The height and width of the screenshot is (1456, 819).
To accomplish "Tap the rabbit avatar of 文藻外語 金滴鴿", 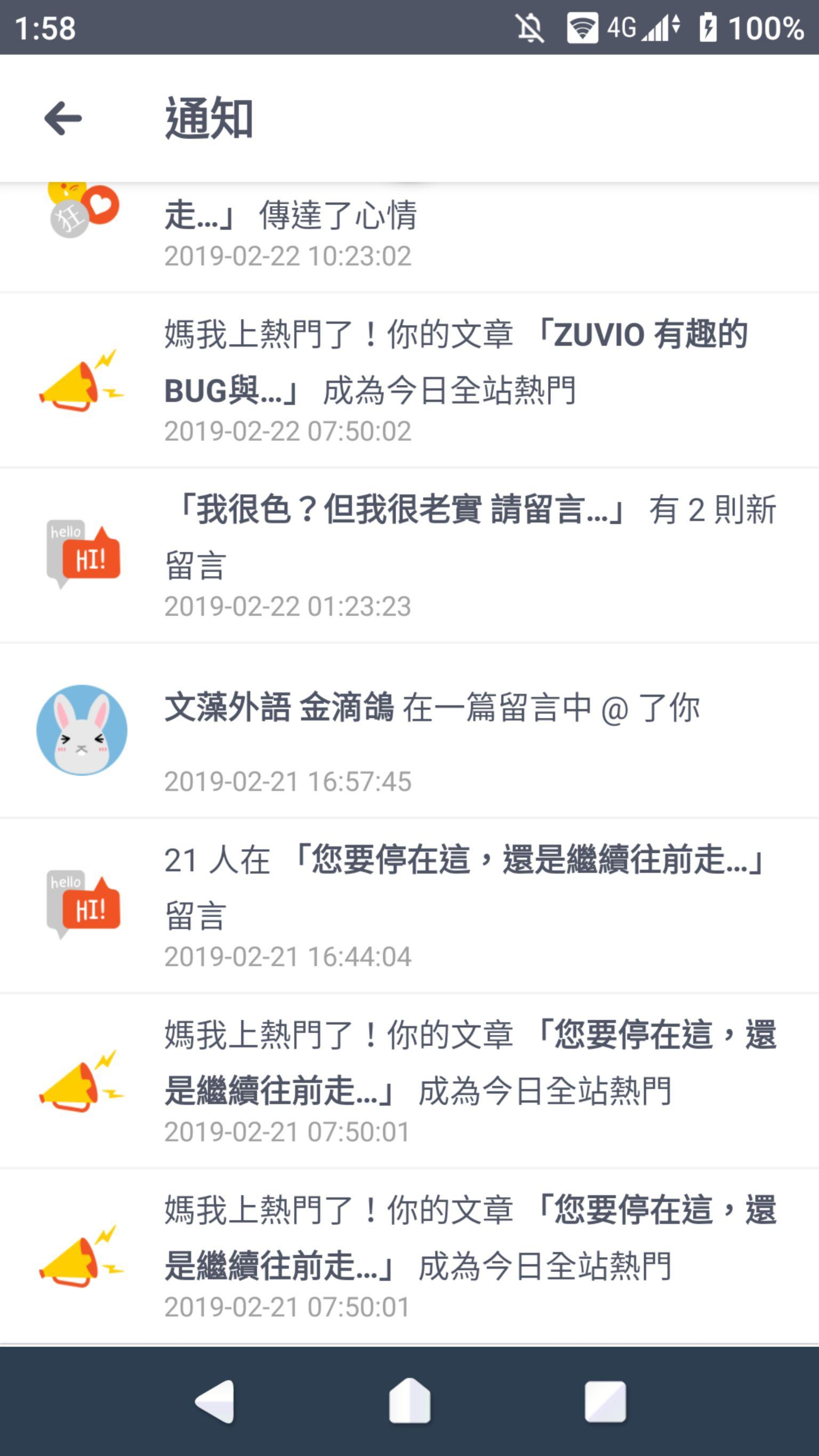I will [x=81, y=730].
